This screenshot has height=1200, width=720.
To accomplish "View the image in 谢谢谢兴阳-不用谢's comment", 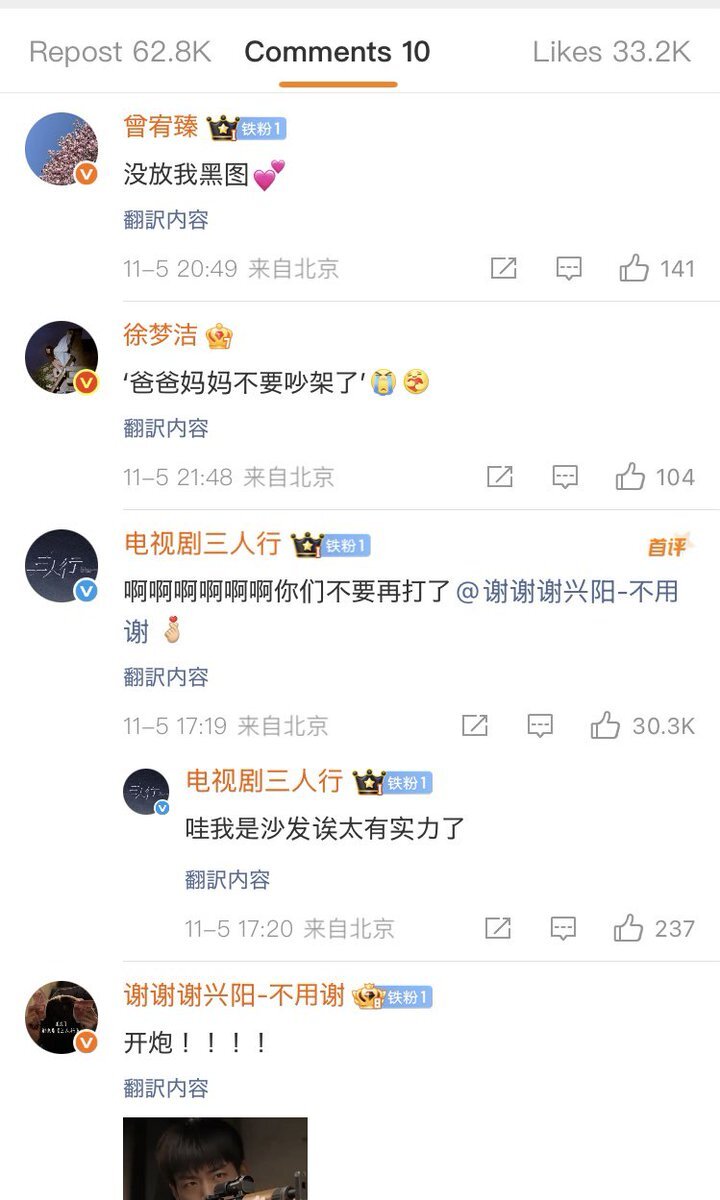I will click(x=215, y=1158).
